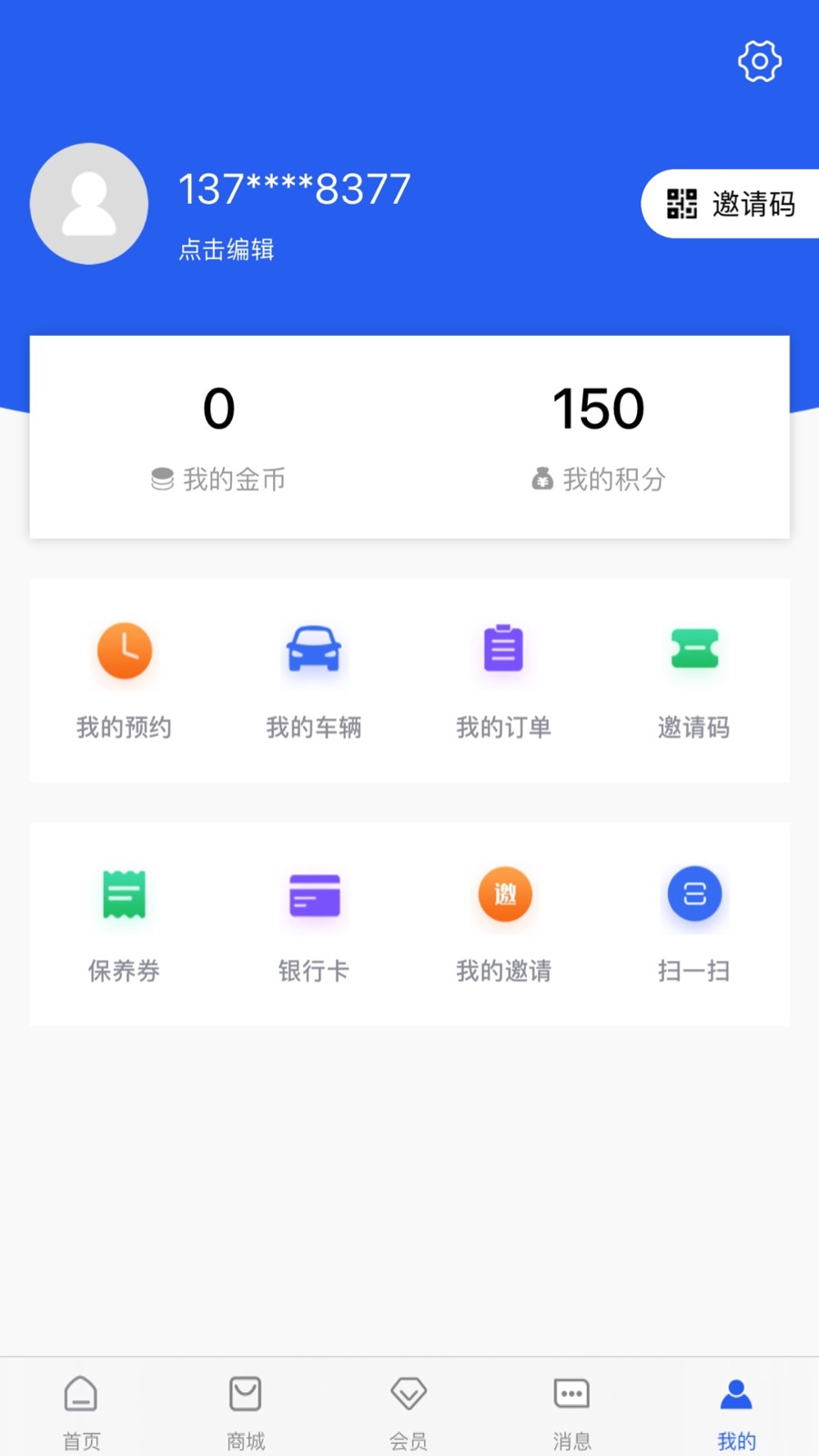Click the 邀请码 ticket icon in the grid

694,649
